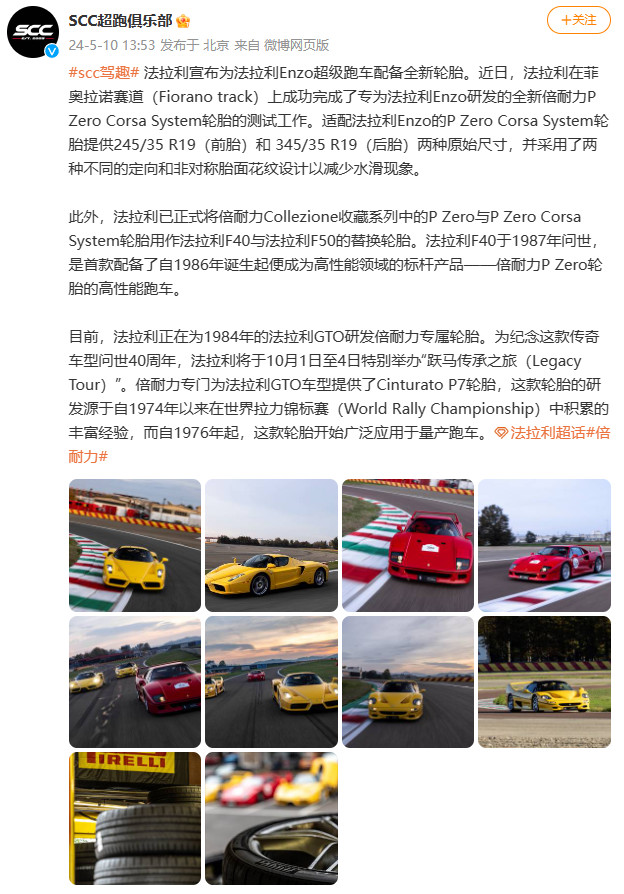Screen dimensions: 624x894
Task: Open fifth photo with red F40 leading group
Action: click(135, 682)
